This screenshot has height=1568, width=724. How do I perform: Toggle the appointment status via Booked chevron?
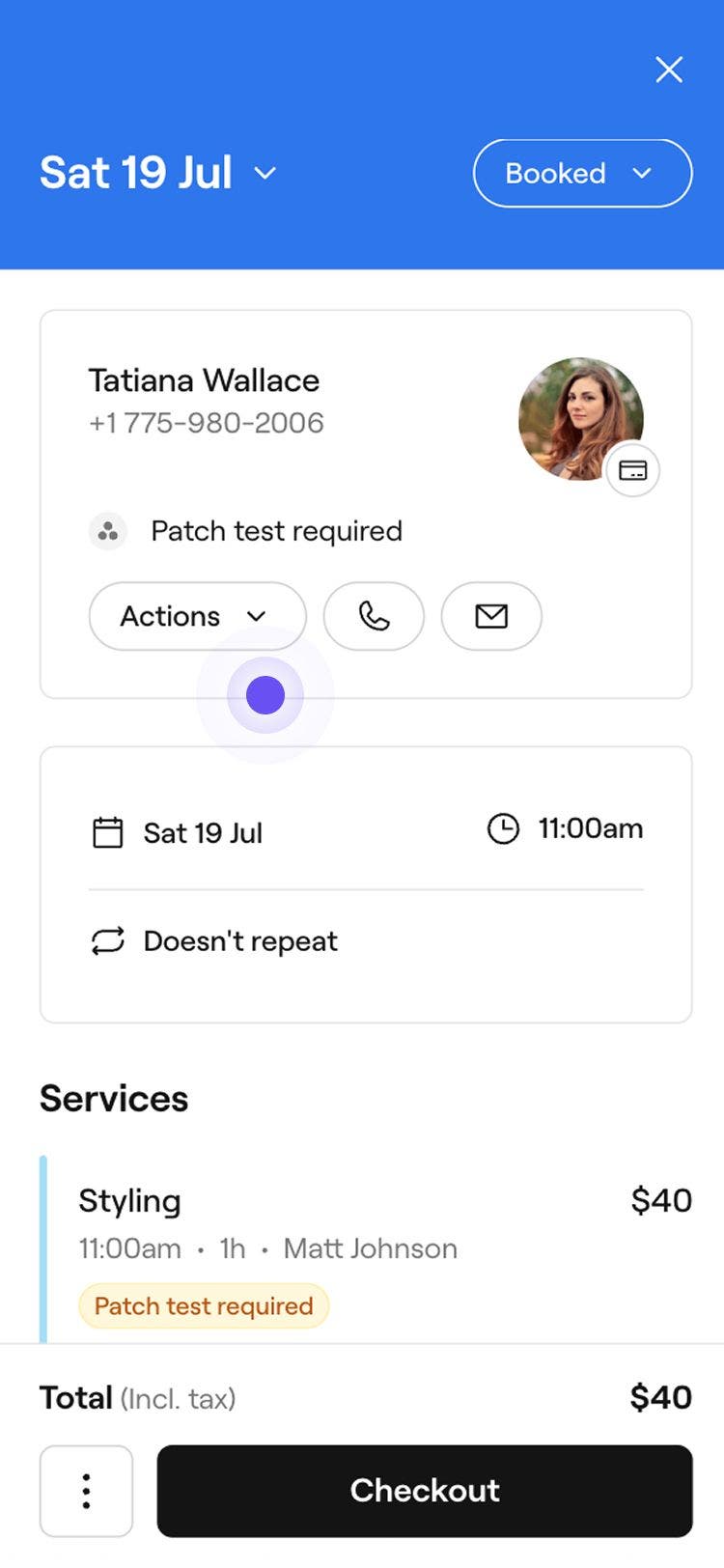pos(641,173)
